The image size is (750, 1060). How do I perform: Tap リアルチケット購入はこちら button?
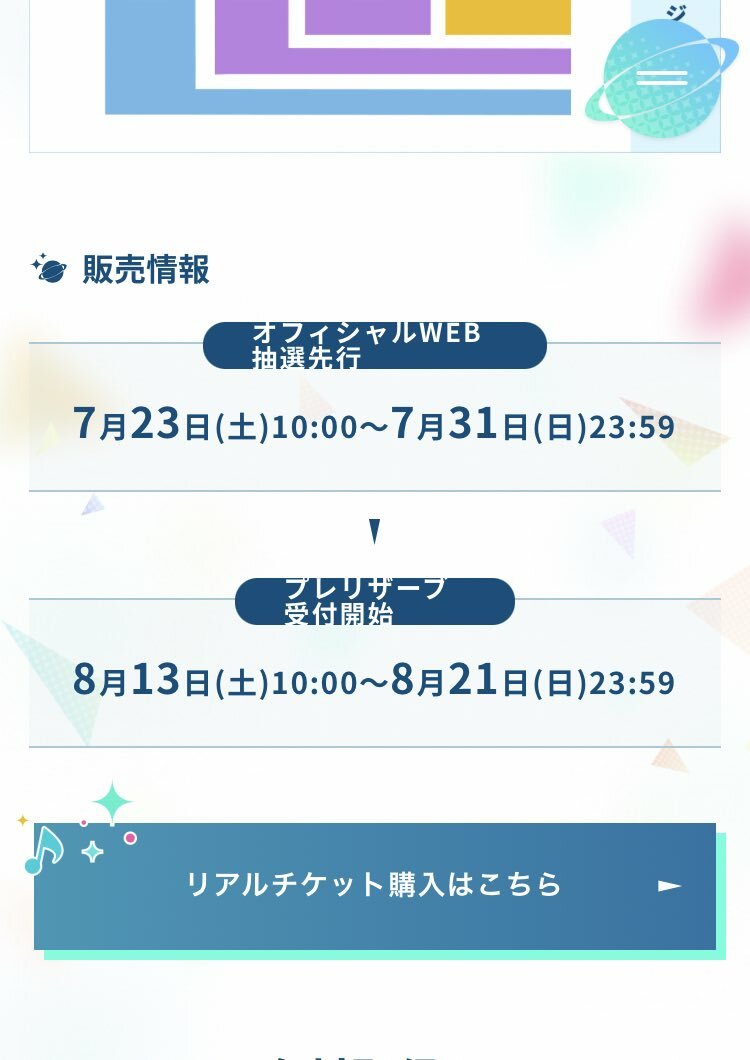click(375, 885)
